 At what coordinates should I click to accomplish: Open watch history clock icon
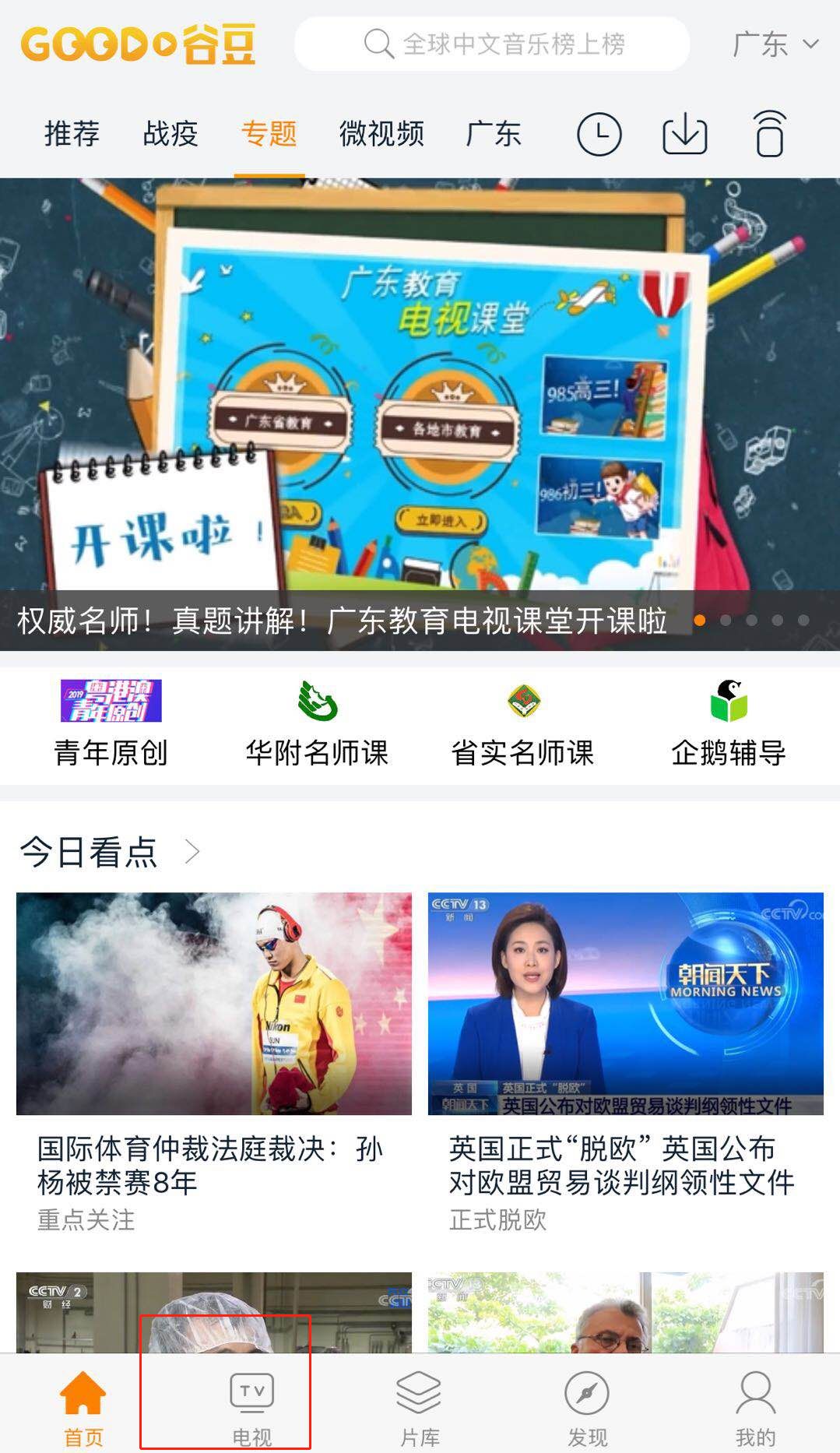[x=599, y=134]
